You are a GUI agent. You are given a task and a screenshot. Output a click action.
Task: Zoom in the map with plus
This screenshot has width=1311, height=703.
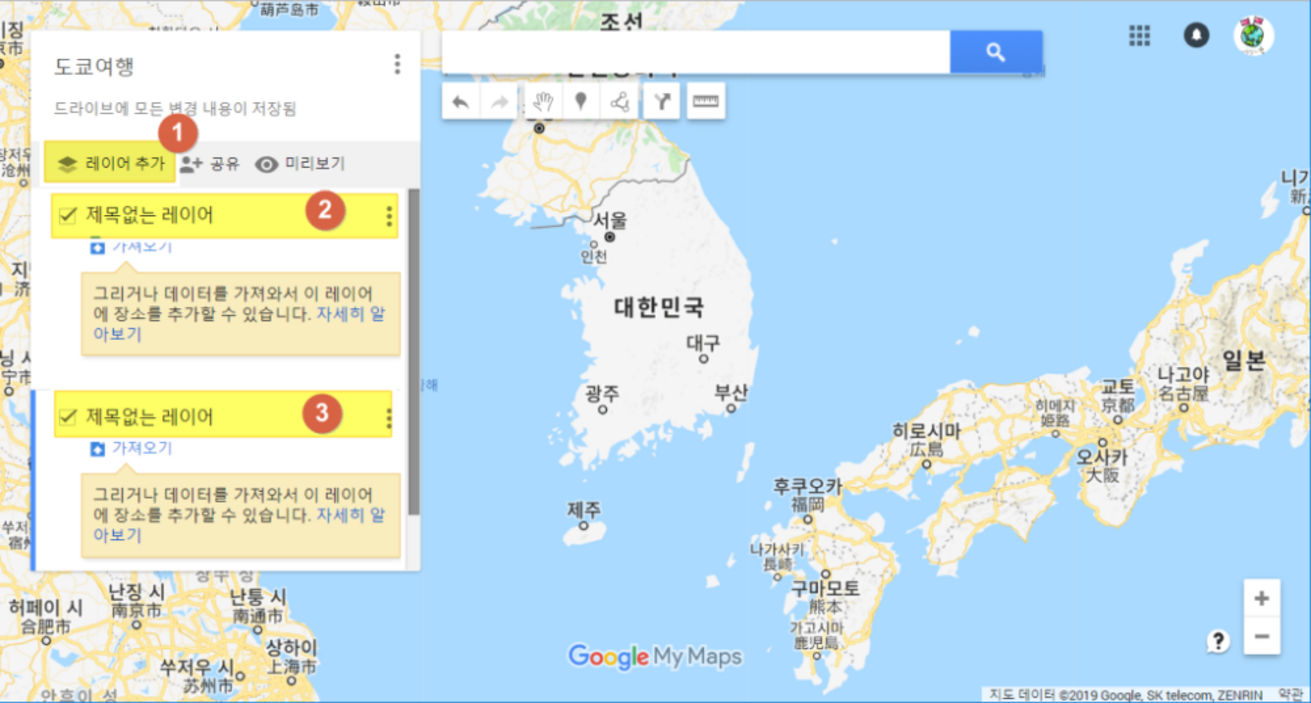point(1262,599)
